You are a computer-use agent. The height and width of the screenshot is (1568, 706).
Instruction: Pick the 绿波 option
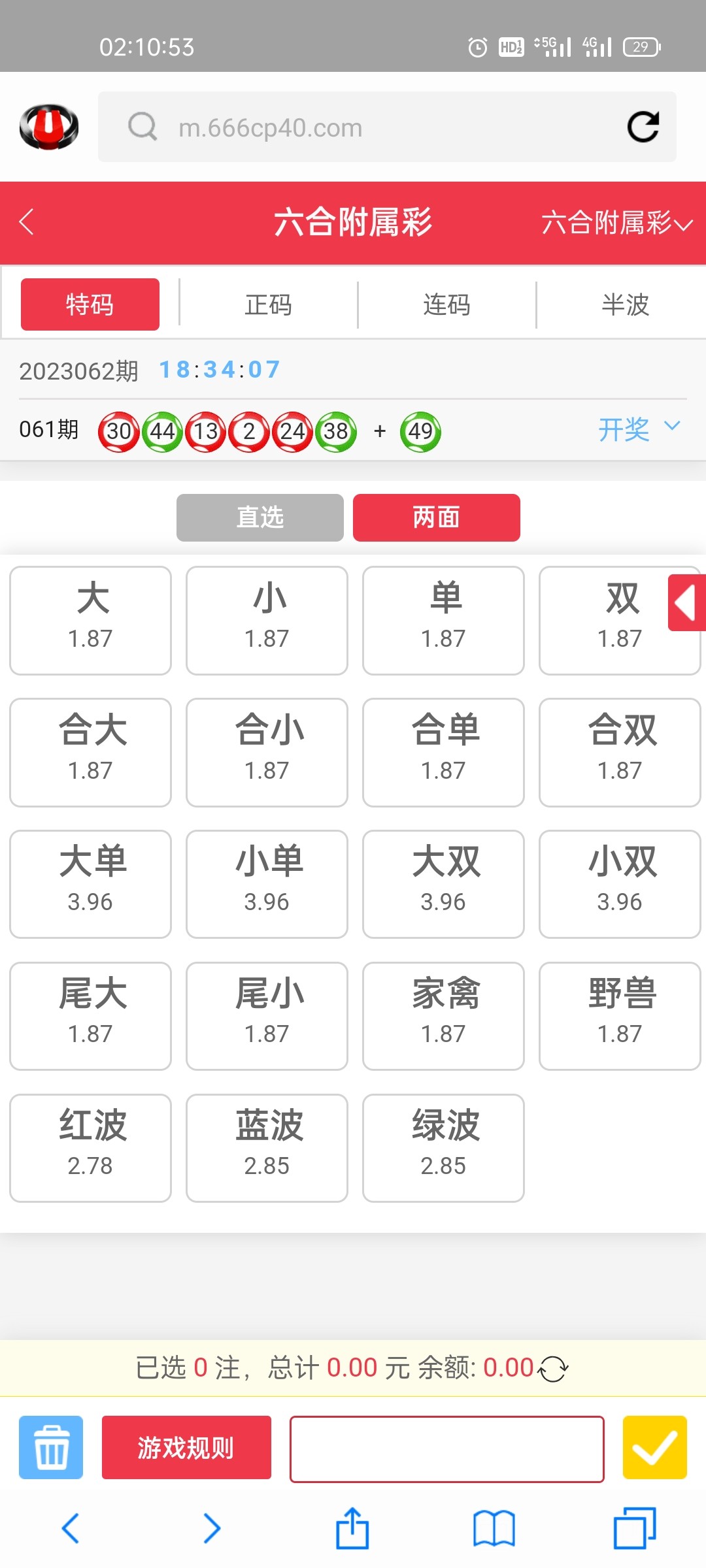443,1148
